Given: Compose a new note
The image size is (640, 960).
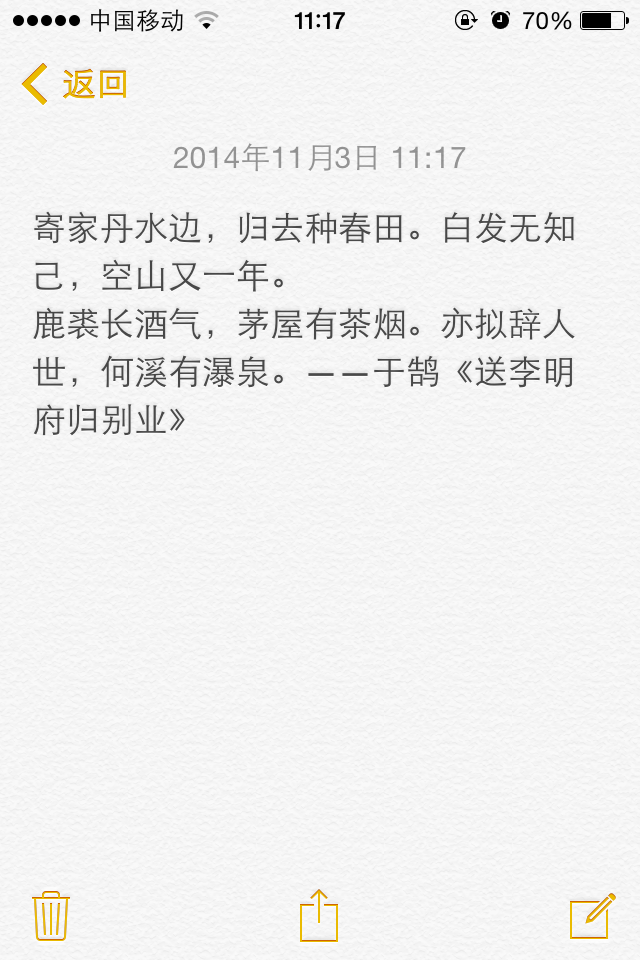Looking at the screenshot, I should (x=591, y=915).
